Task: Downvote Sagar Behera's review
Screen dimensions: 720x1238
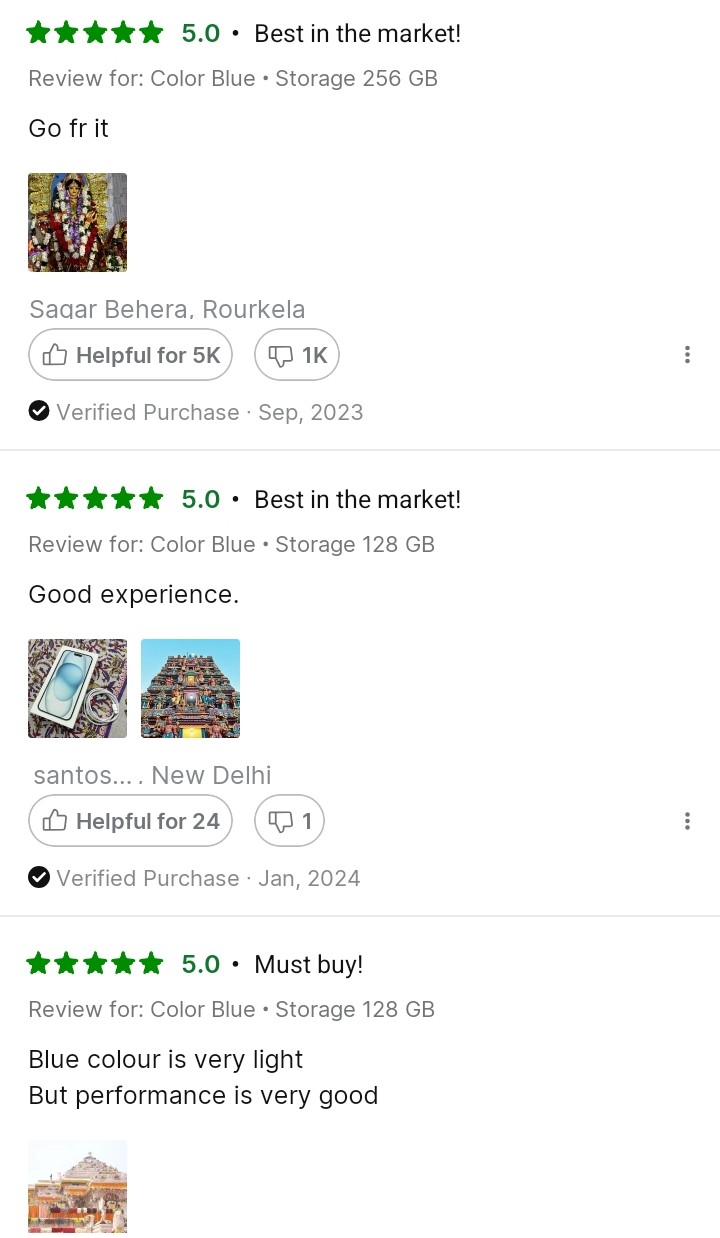Action: [x=297, y=355]
